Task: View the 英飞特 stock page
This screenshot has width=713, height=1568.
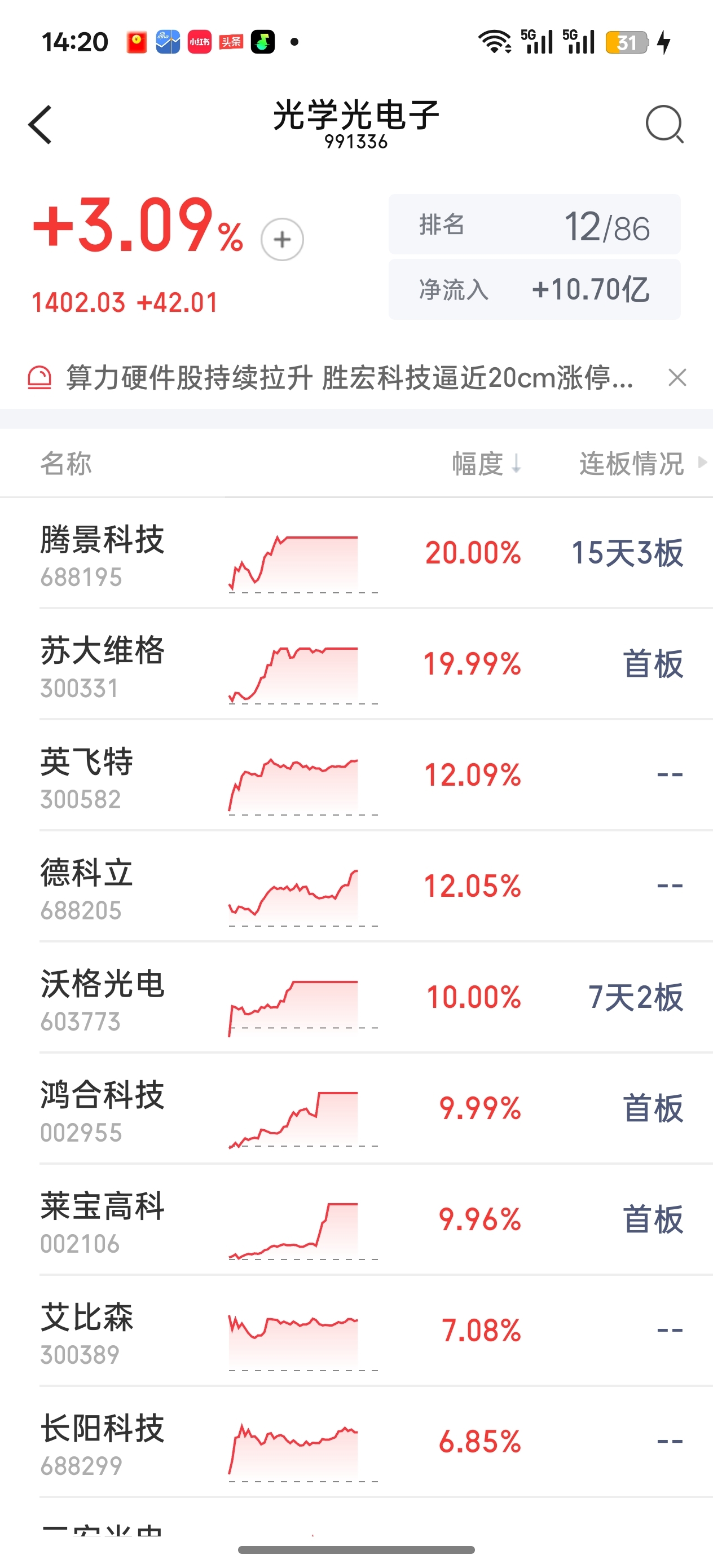Action: pyautogui.click(x=356, y=775)
